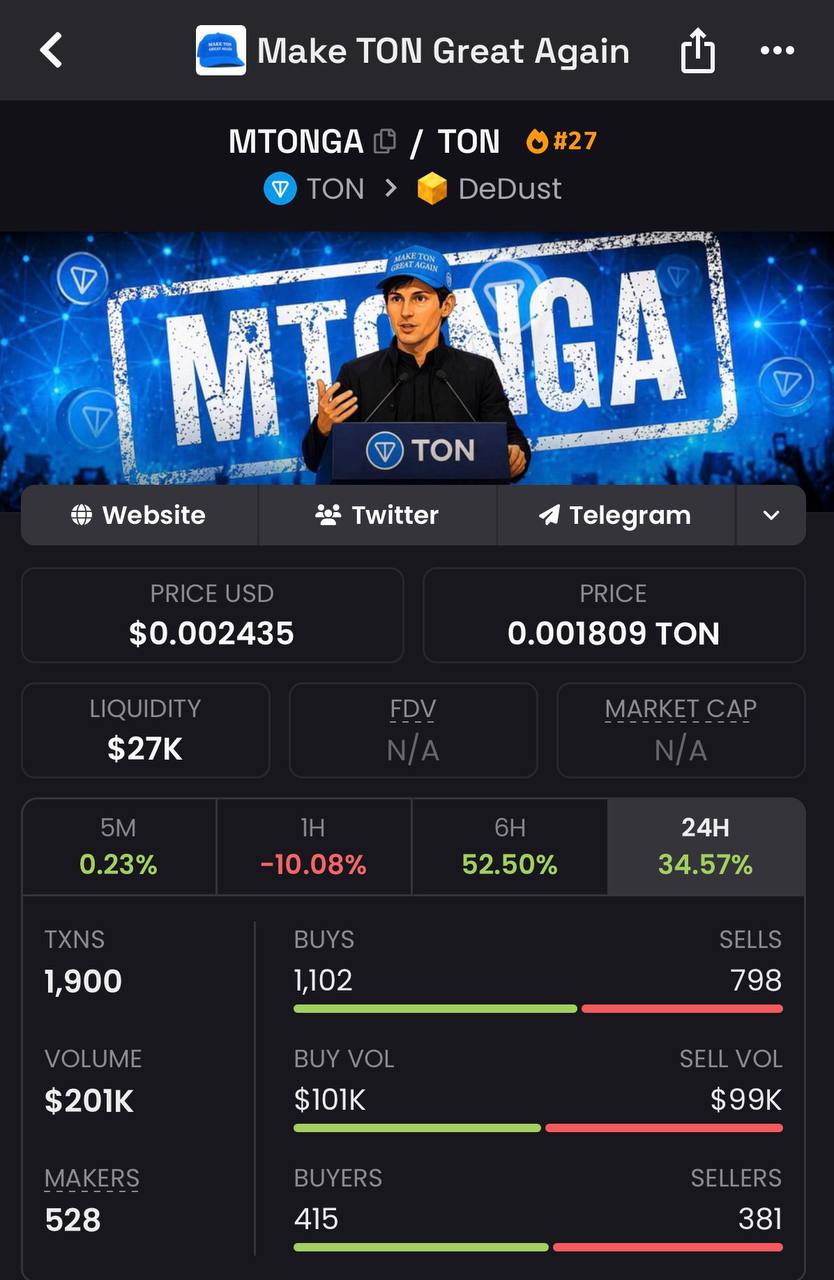
Task: Open the project's Twitter page
Action: point(377,515)
